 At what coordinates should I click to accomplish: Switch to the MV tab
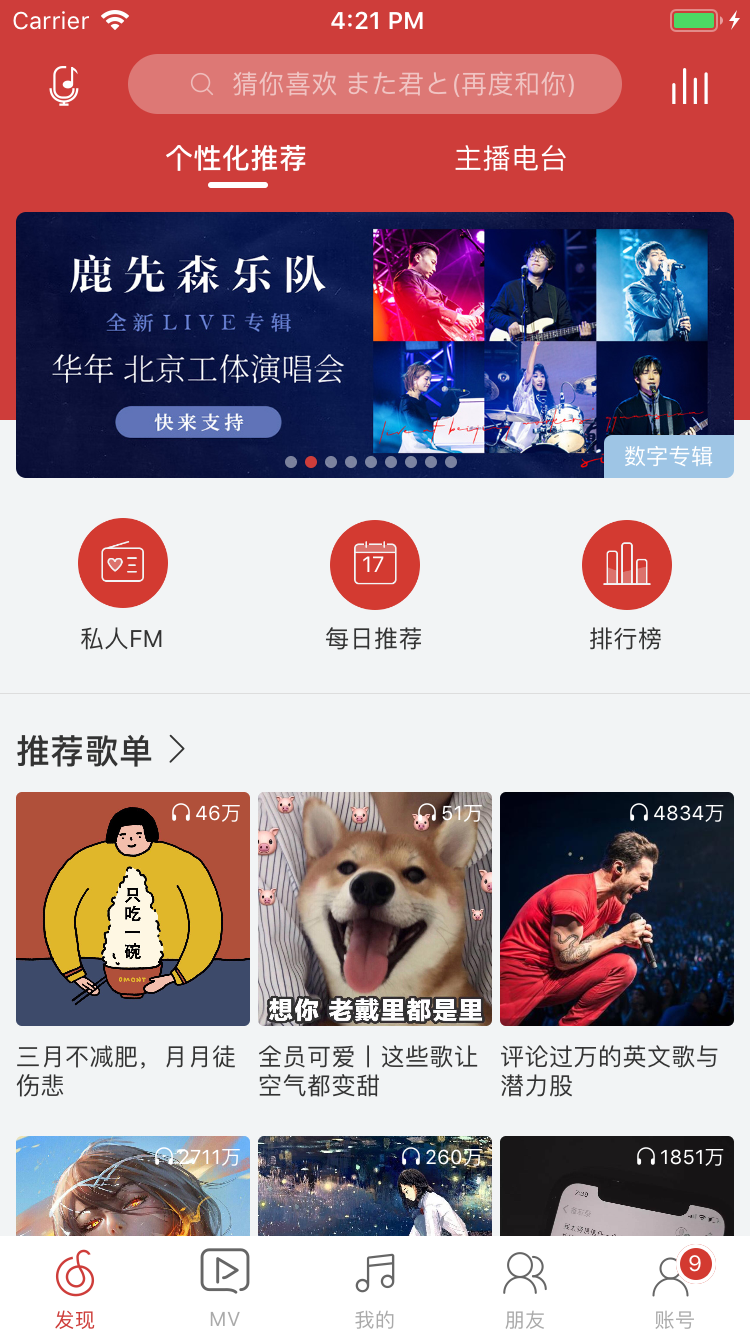225,1288
